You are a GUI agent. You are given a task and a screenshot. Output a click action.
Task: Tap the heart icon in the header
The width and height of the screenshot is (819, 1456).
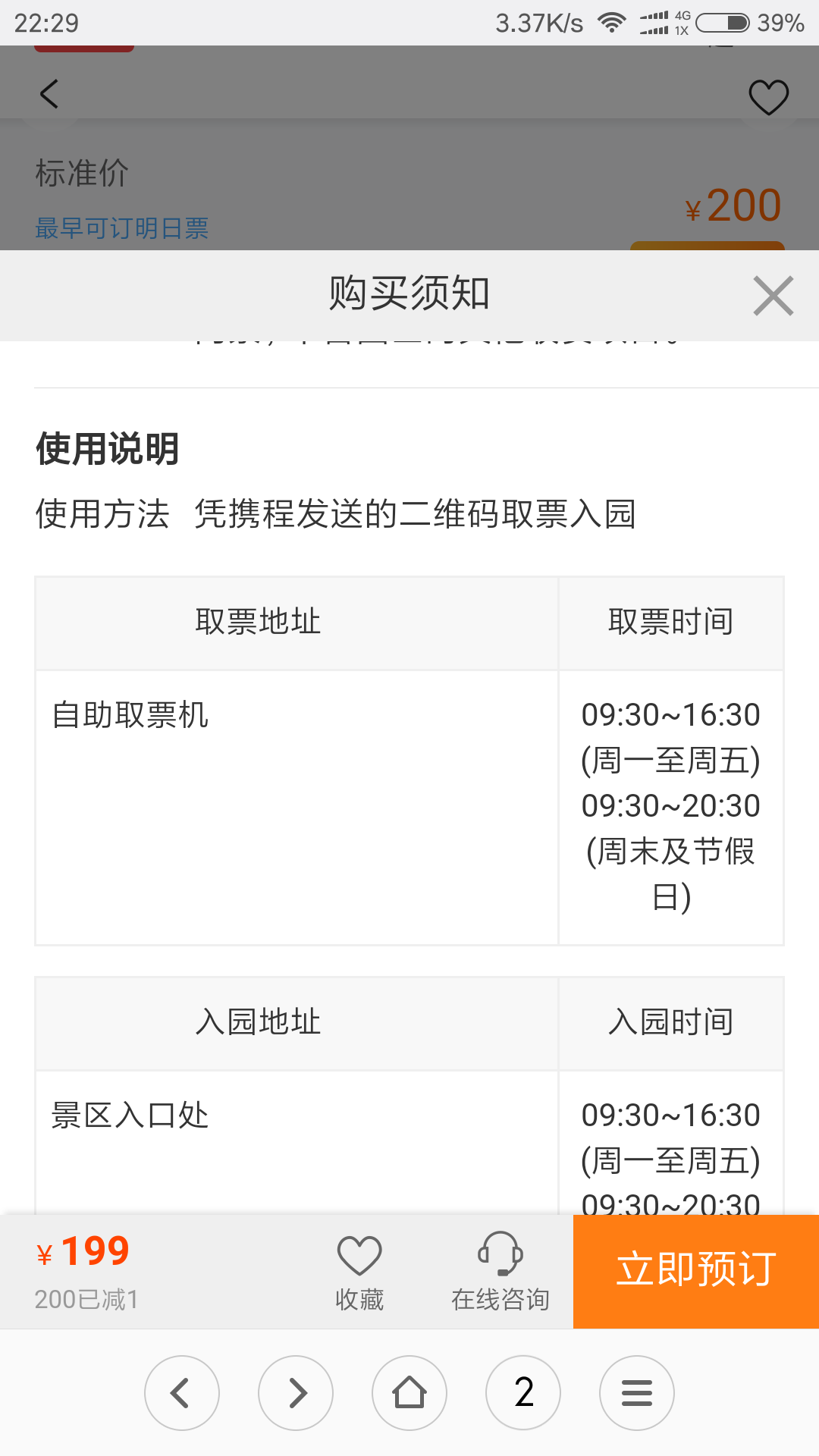point(768,97)
